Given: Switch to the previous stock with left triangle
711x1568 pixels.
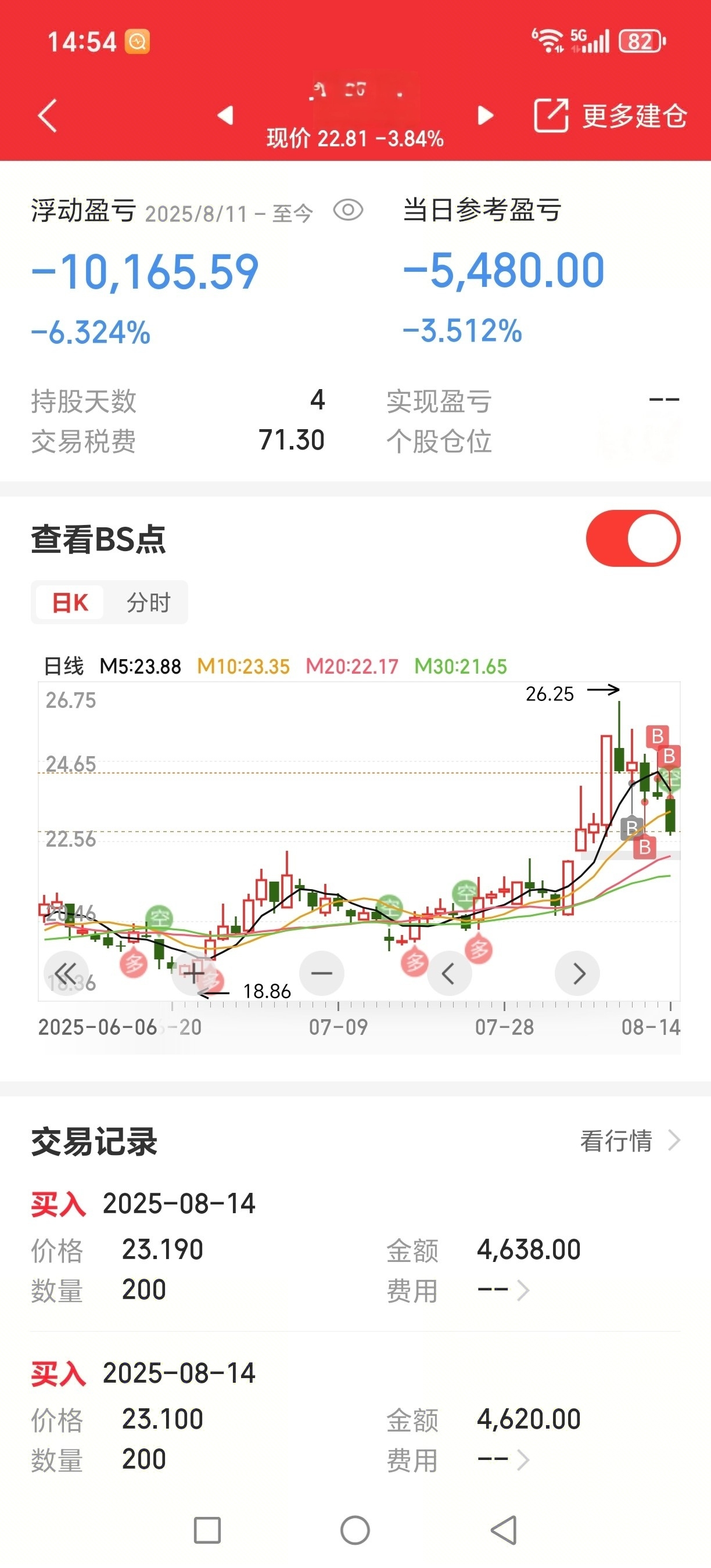Looking at the screenshot, I should 225,115.
